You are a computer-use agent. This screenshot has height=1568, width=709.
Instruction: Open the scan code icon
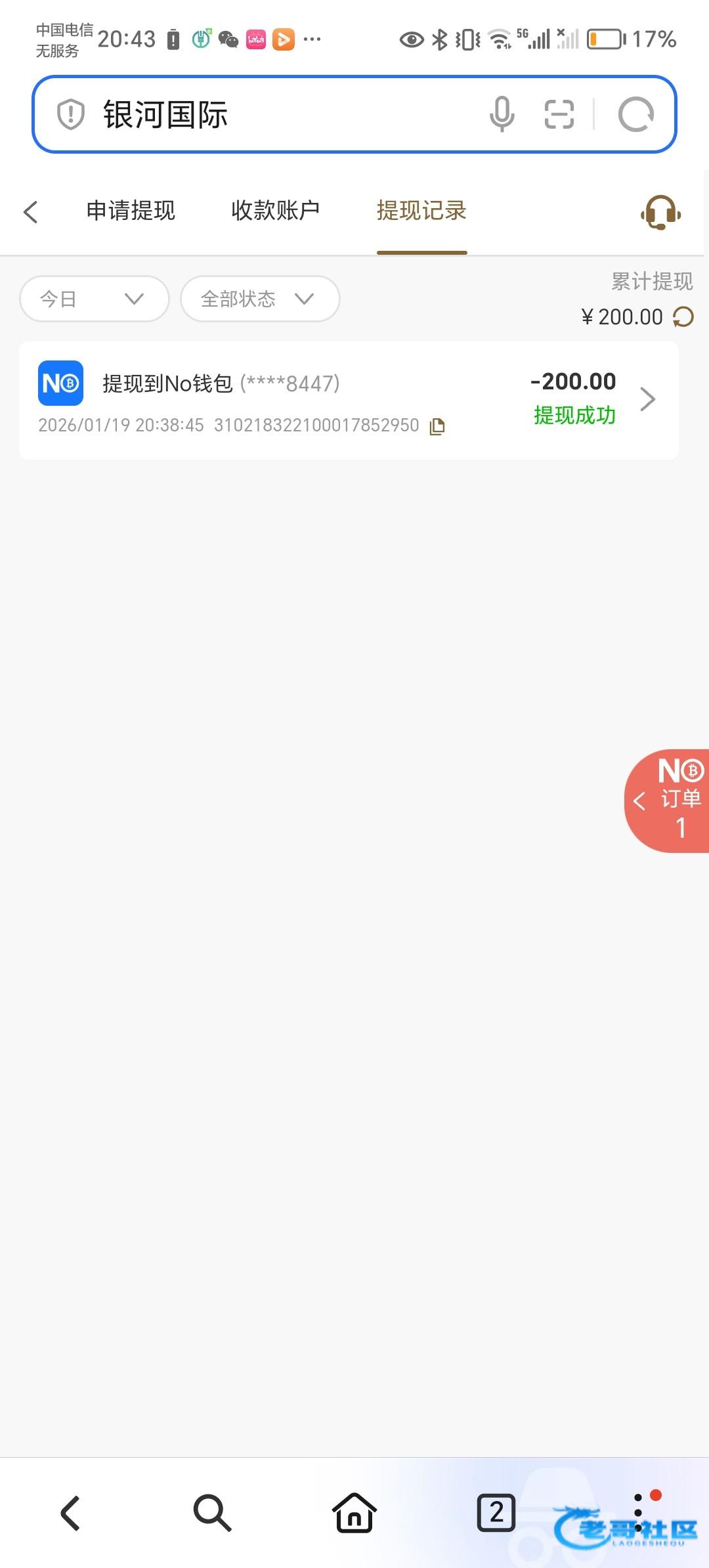559,114
